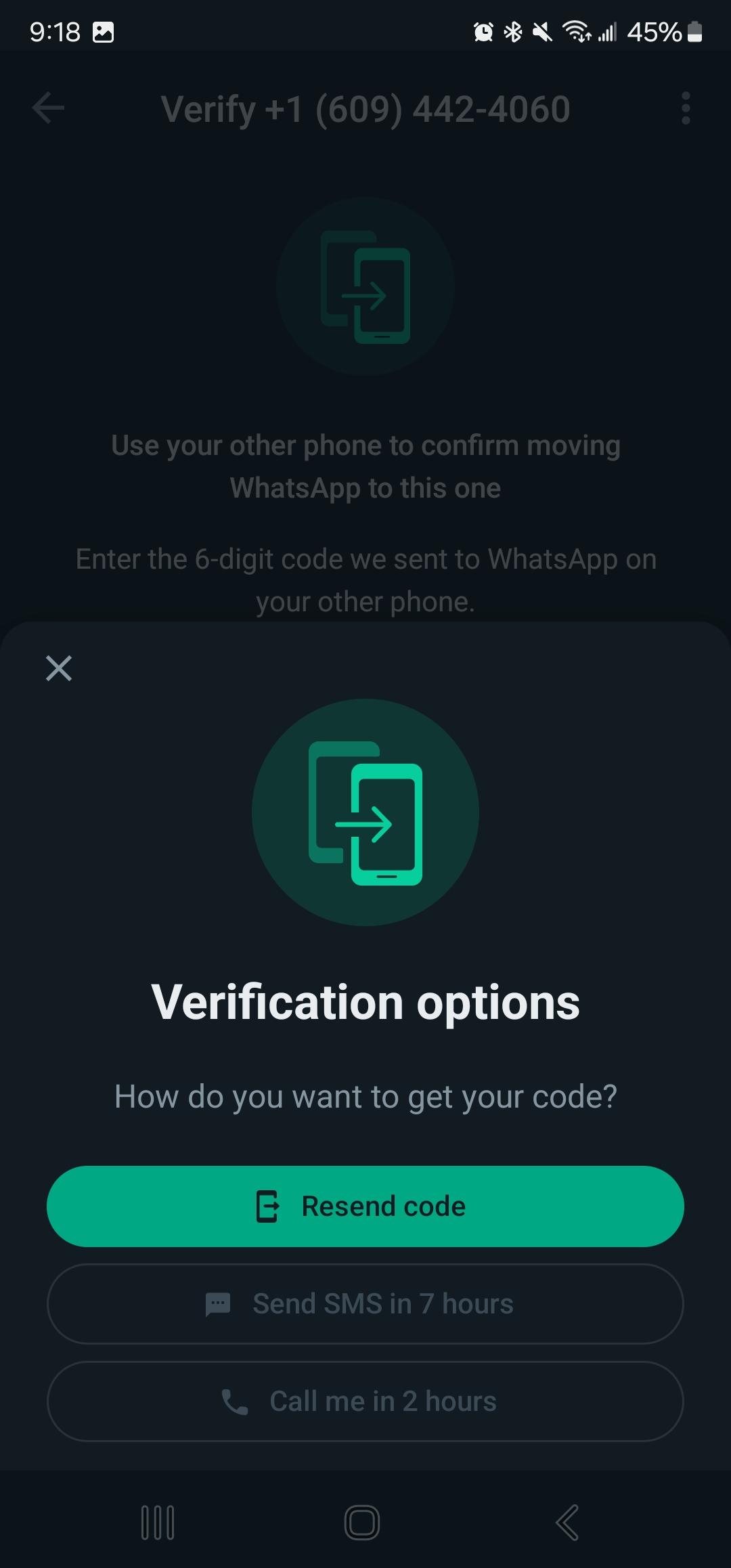Tap the phone transfer illustration in the dialog
This screenshot has width=731, height=1568.
click(x=364, y=812)
